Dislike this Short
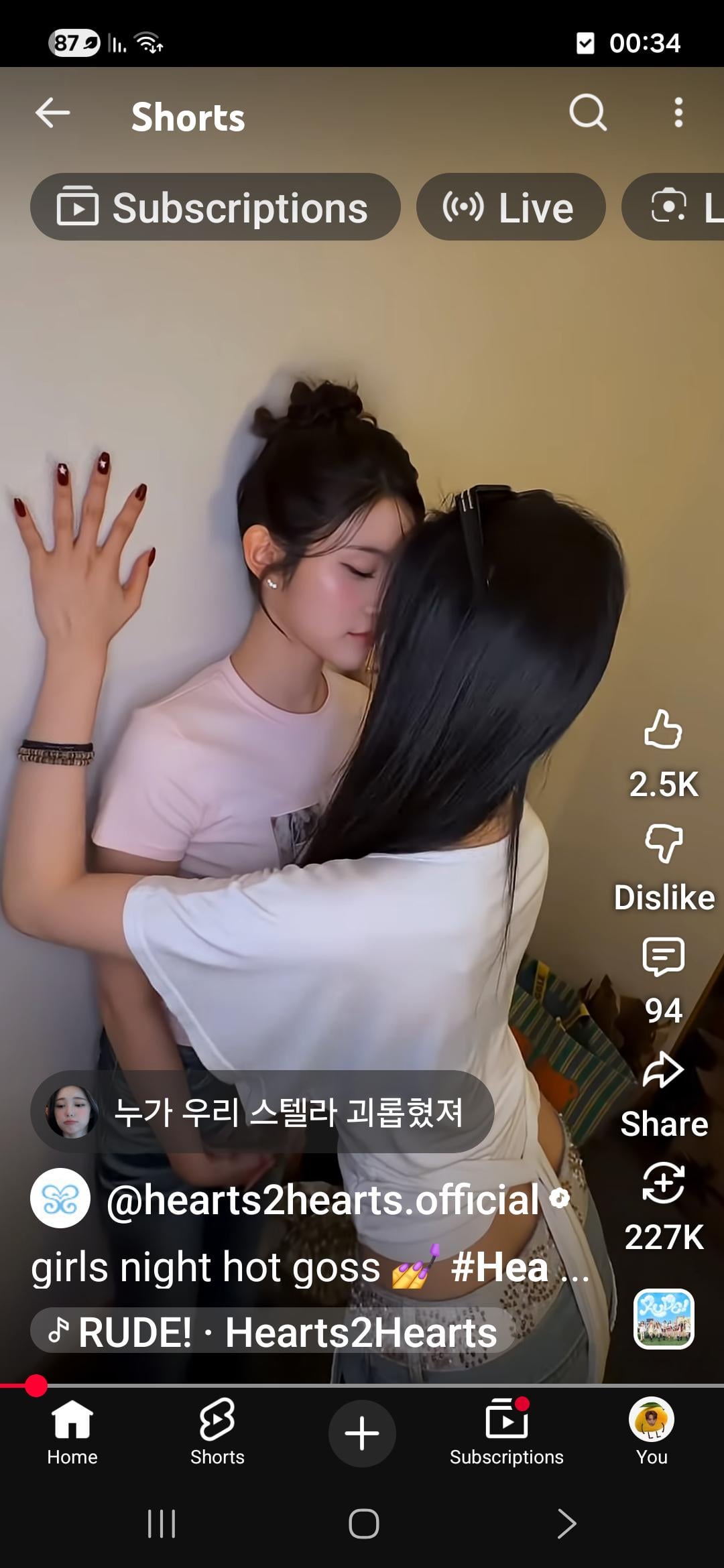Screen dimensions: 724x1568 [x=663, y=843]
